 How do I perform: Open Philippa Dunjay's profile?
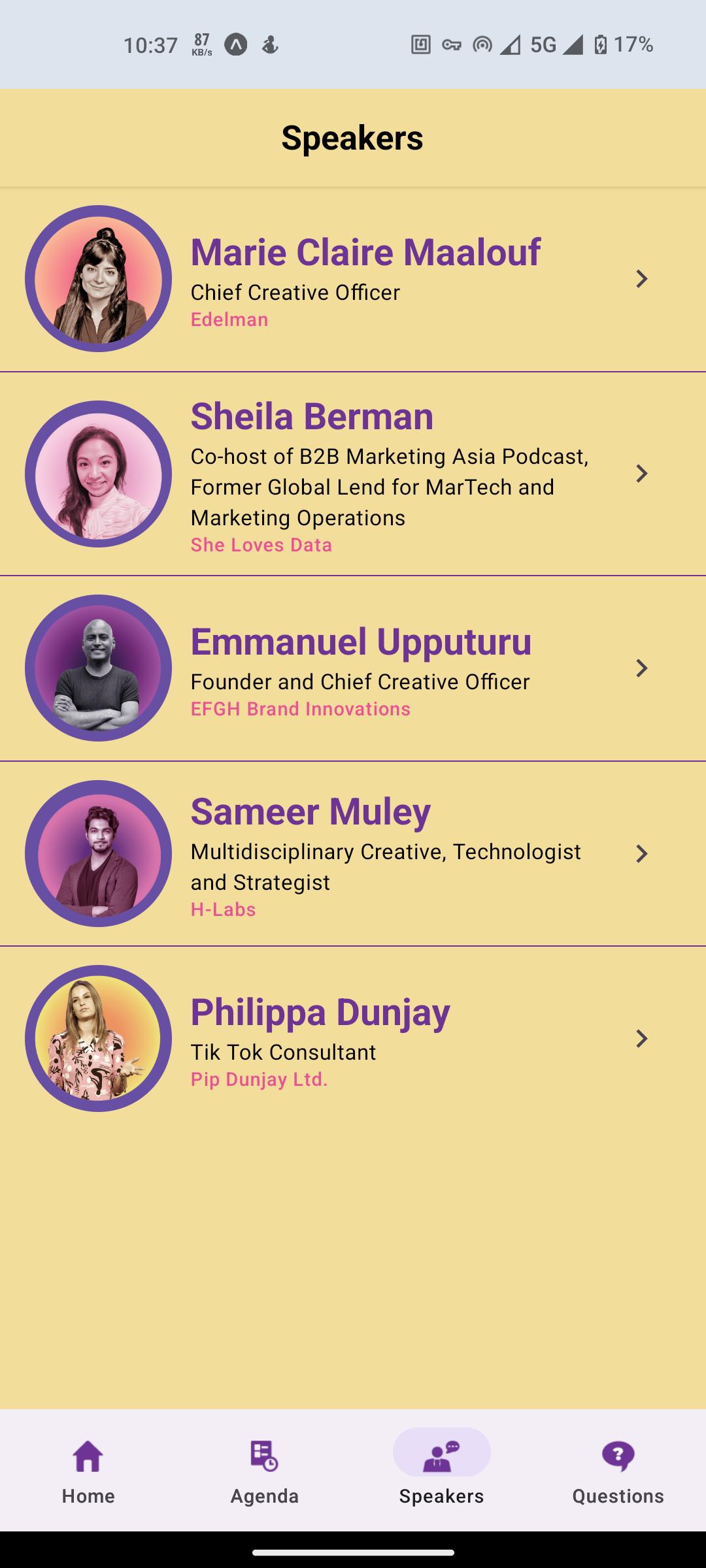click(x=353, y=1039)
